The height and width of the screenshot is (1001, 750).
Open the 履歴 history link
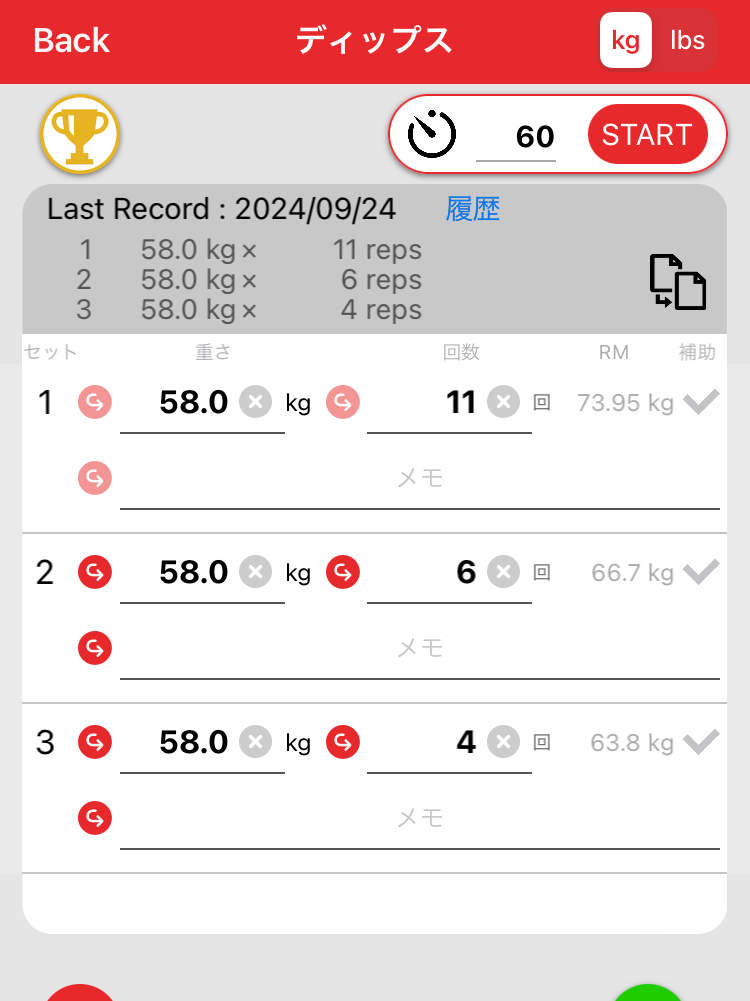coord(473,209)
